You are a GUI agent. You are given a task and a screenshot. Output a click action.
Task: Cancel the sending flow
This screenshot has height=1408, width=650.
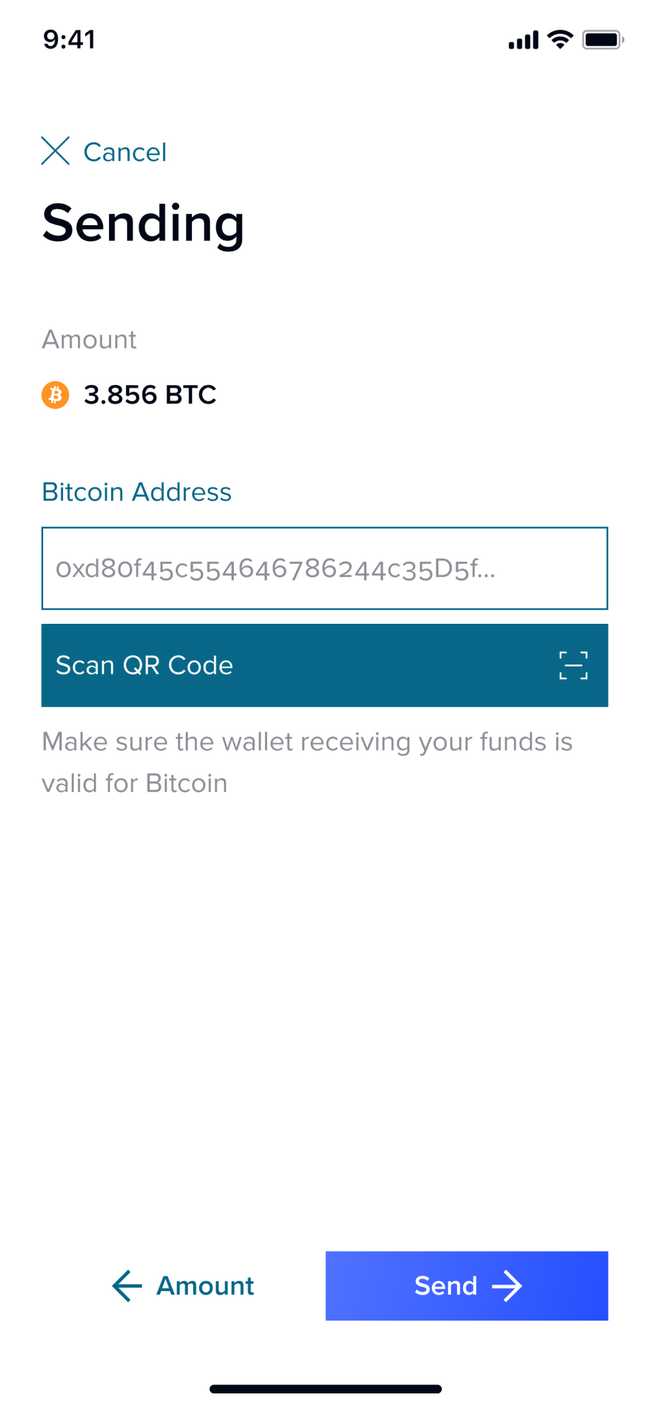(x=104, y=152)
